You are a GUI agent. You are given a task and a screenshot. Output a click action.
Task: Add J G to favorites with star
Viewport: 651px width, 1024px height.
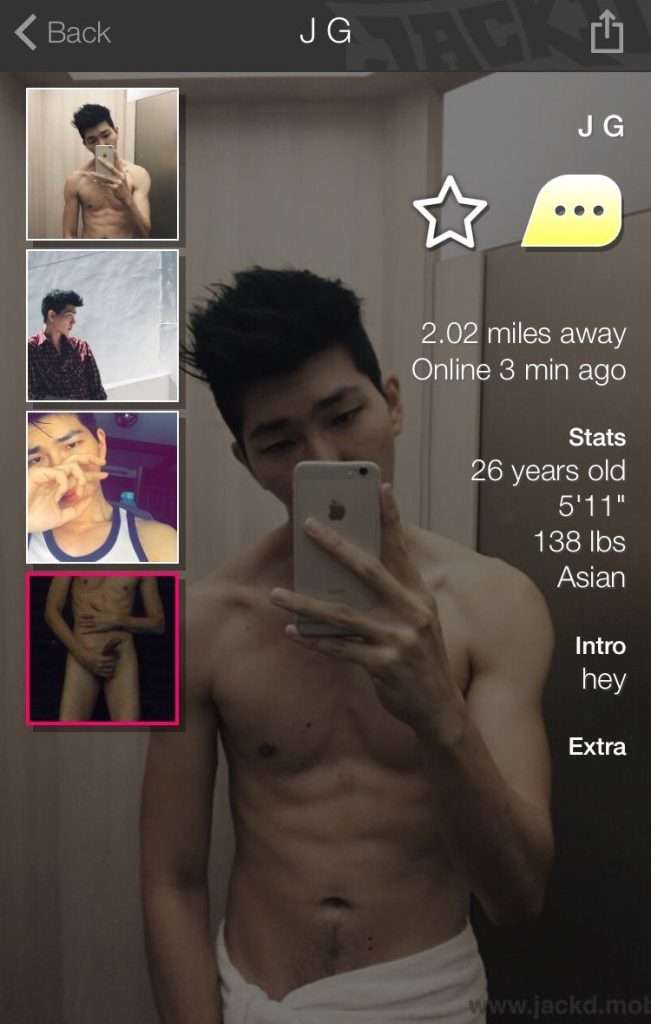click(450, 212)
